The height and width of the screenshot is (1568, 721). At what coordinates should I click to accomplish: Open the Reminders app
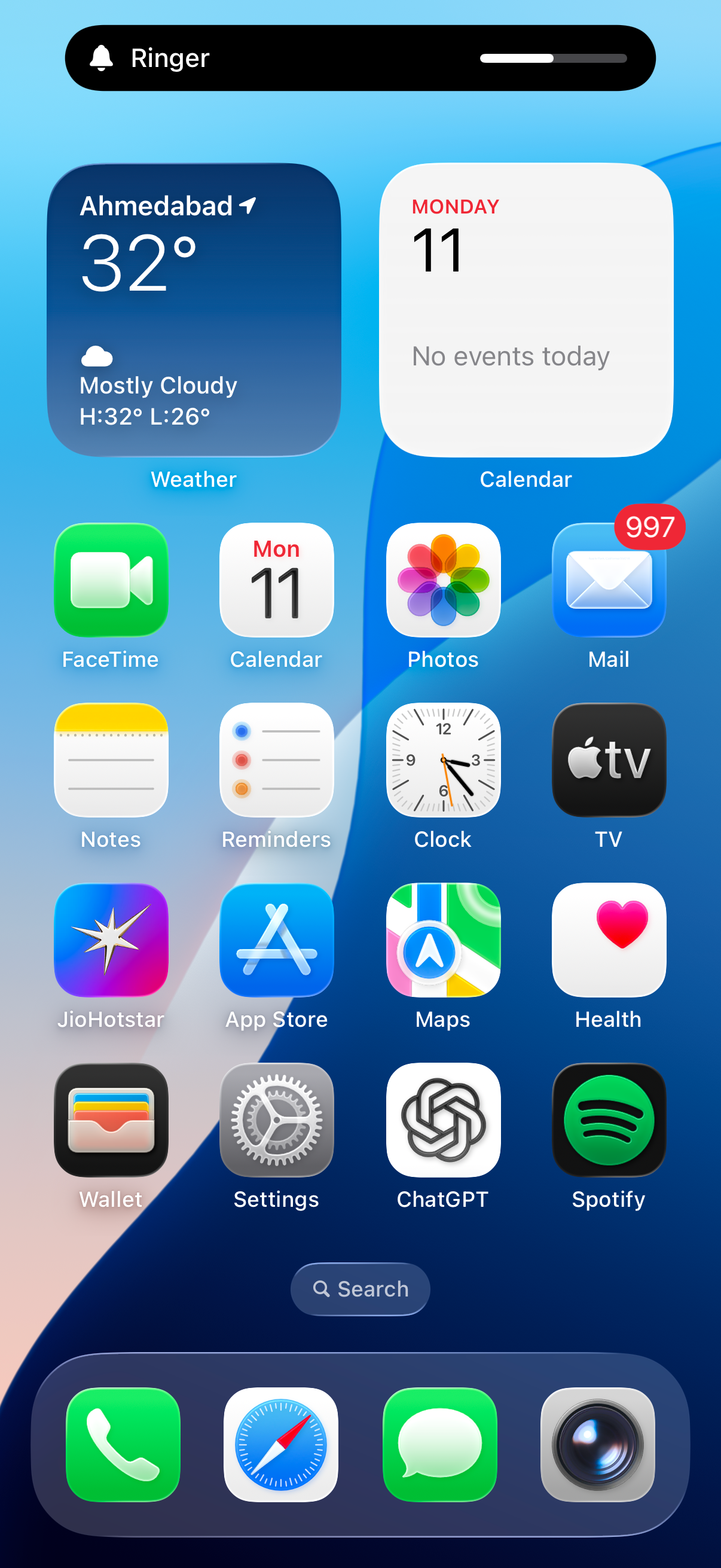[276, 760]
